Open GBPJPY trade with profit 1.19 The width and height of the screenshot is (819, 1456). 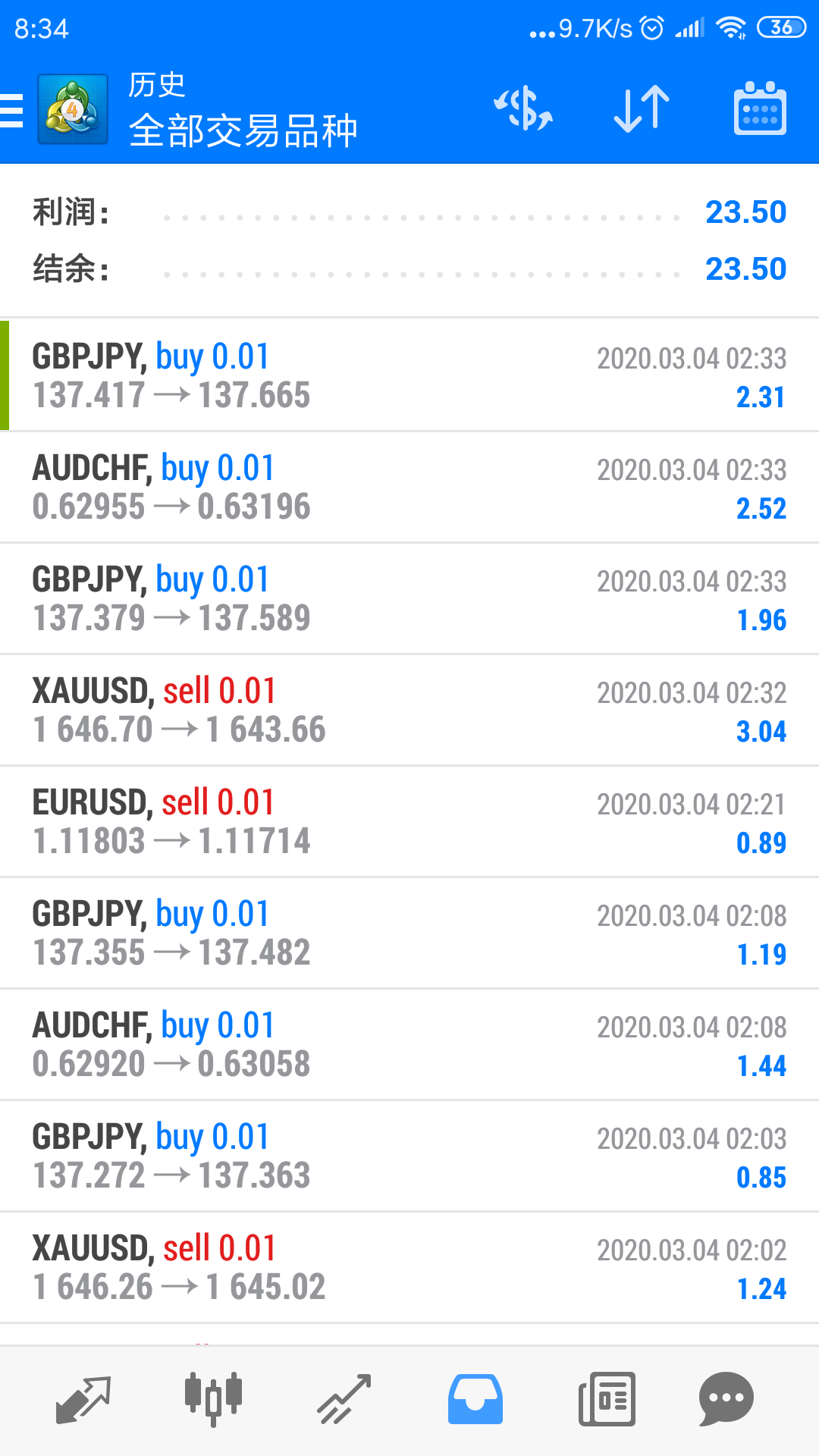[x=409, y=933]
